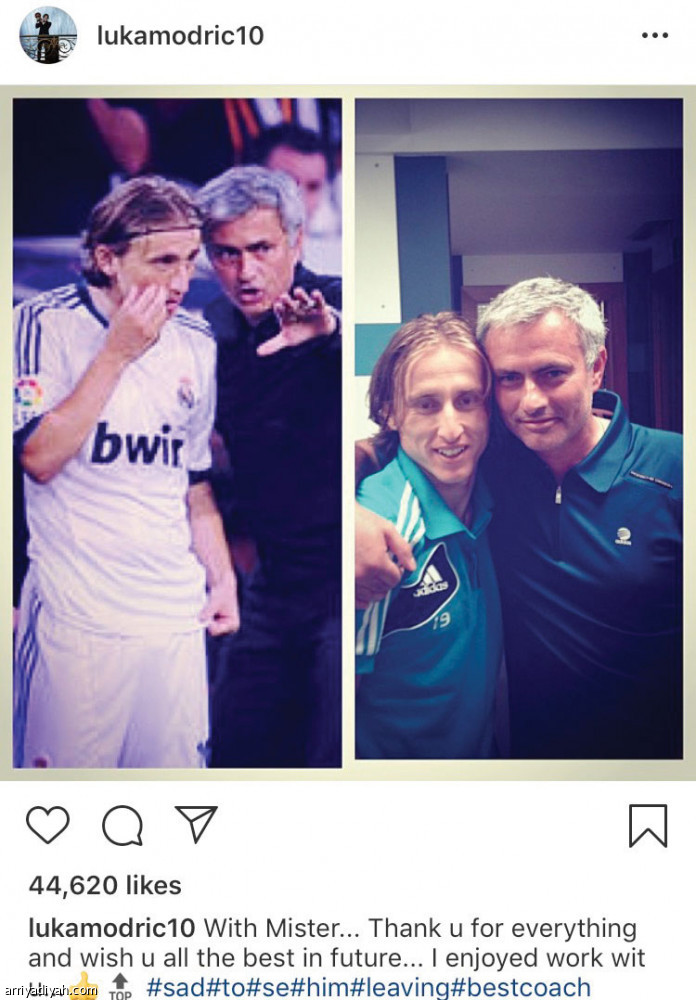Open comments via the speech bubble icon
Image resolution: width=696 pixels, height=1000 pixels.
[x=122, y=826]
